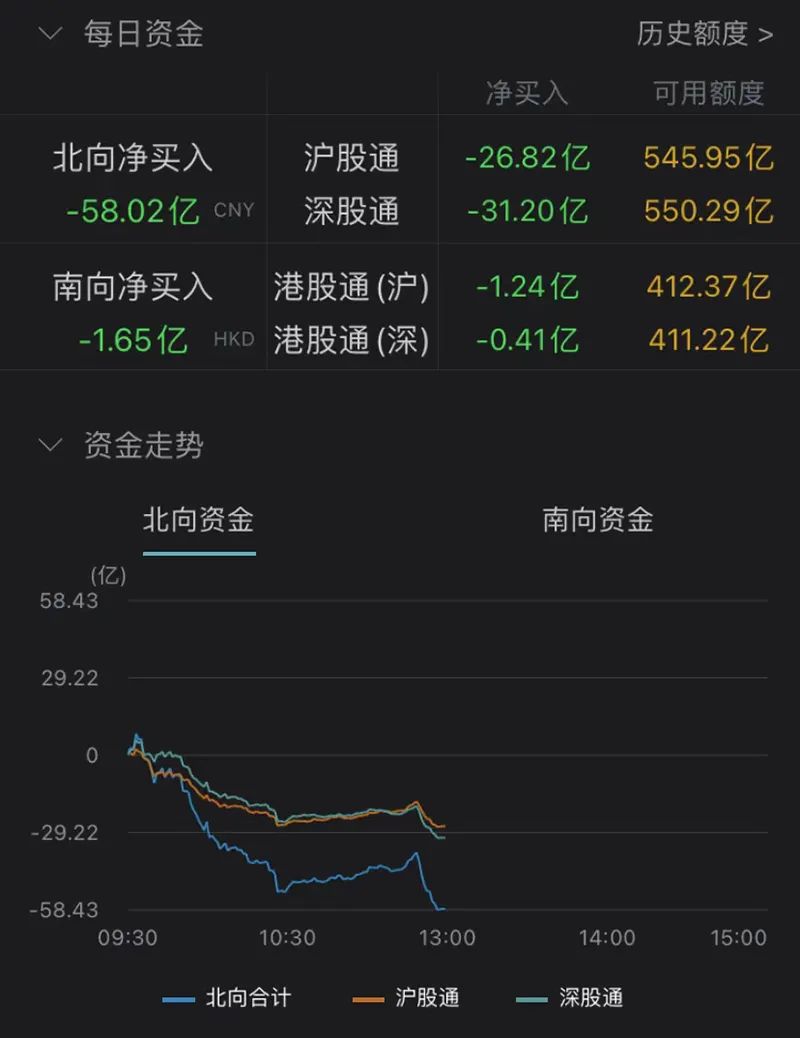Toggle the 深股通 line in legend

pyautogui.click(x=570, y=997)
